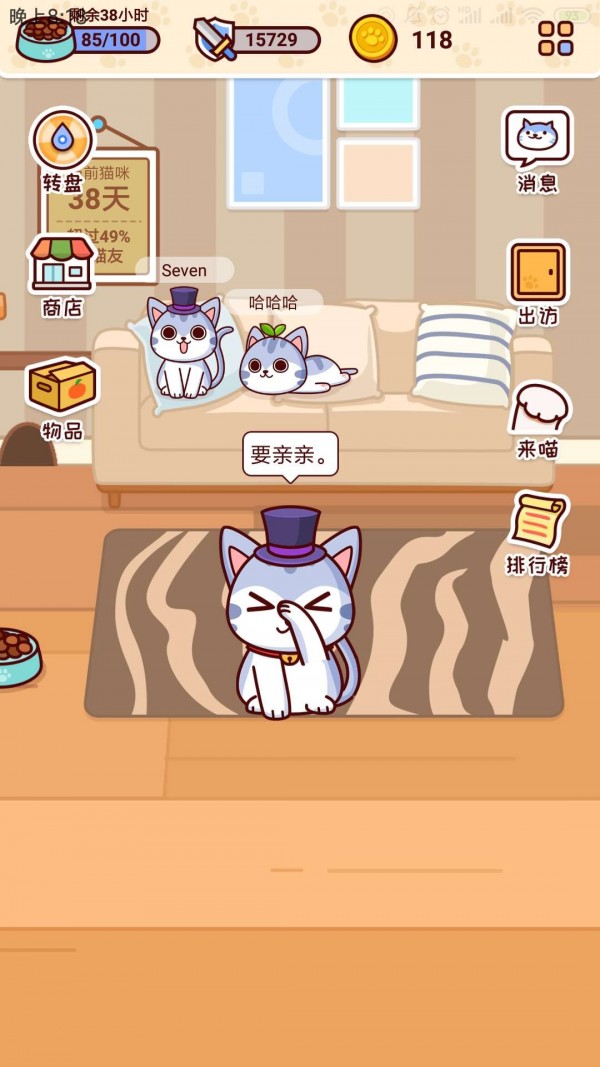Open the cat food meter showing 85/100
This screenshot has width=600, height=1067.
[x=90, y=40]
